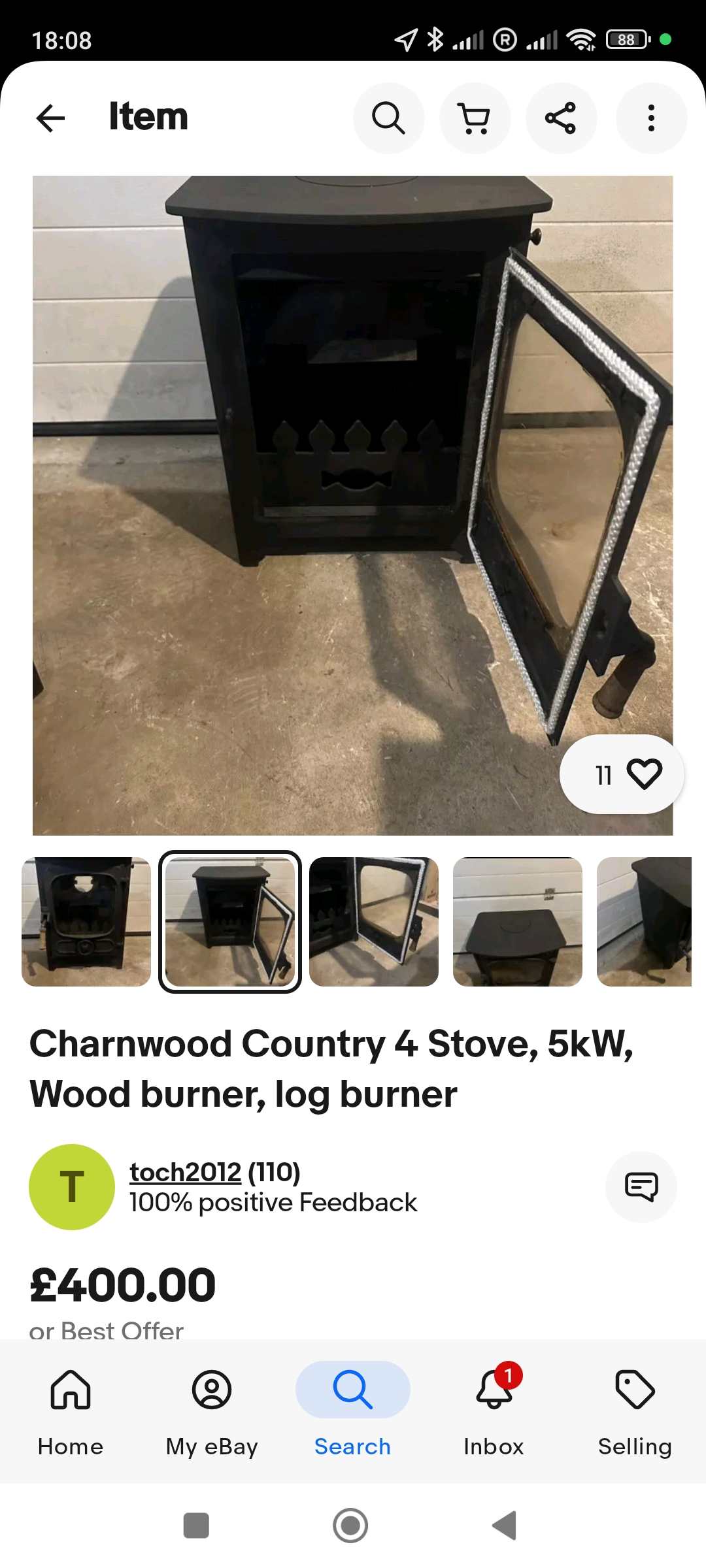Select the fifth thumbnail showing stove side

(645, 922)
